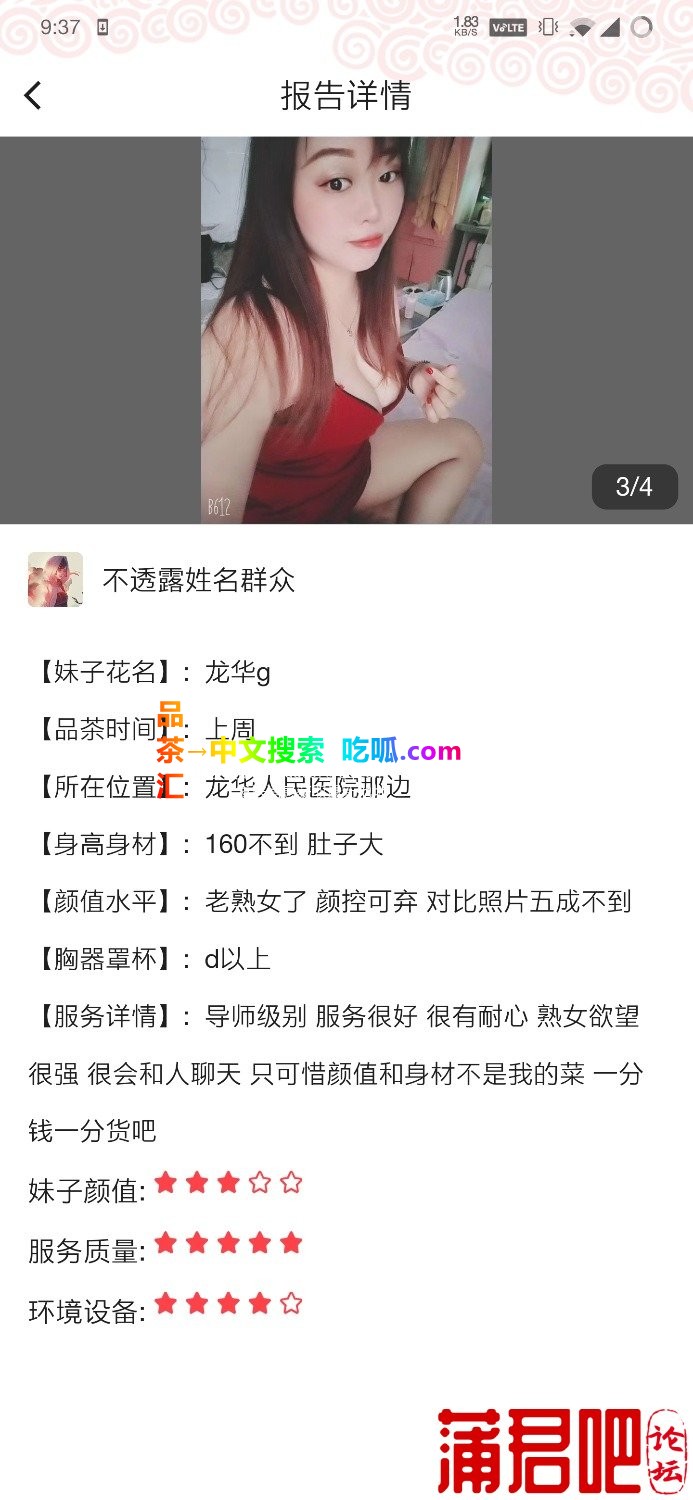Go back from the report details page

pyautogui.click(x=33, y=96)
